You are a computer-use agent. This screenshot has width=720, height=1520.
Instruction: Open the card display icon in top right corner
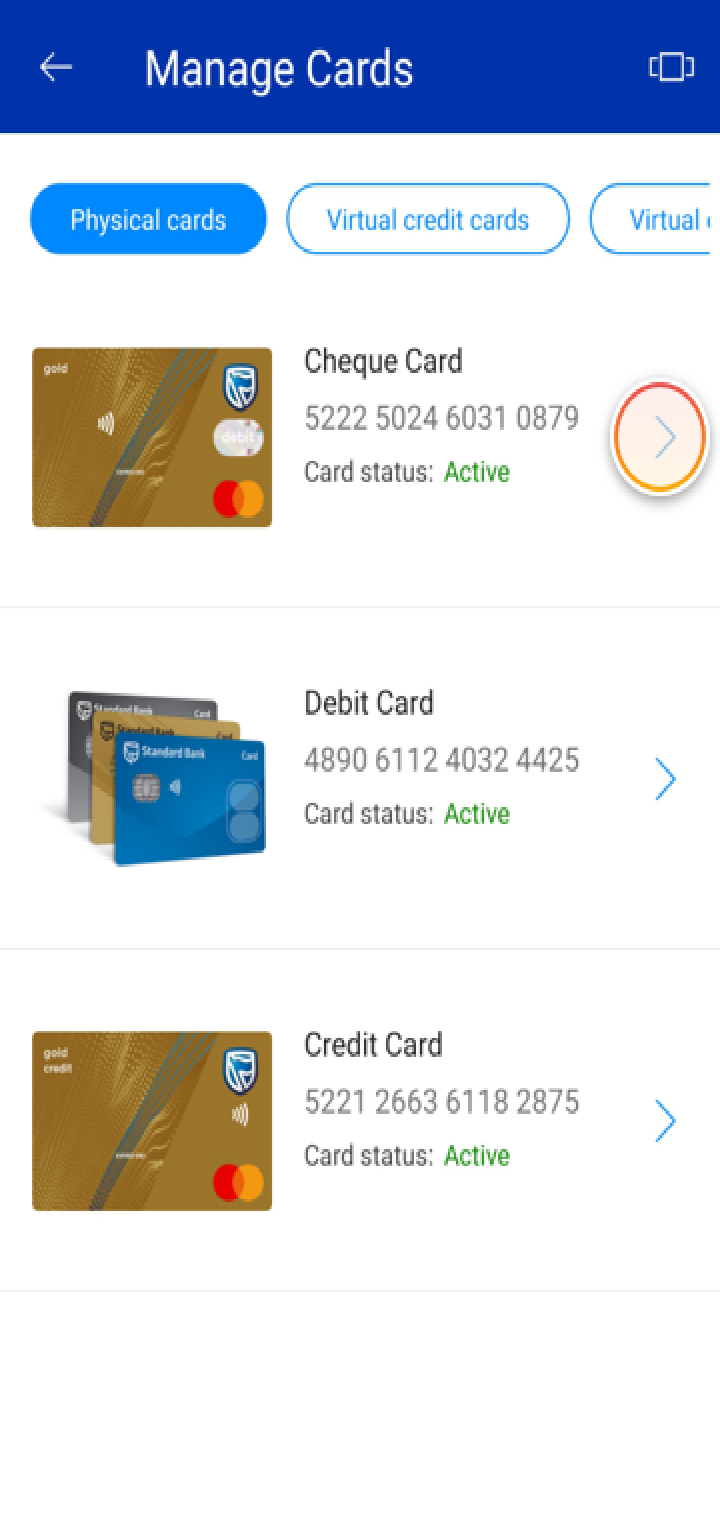[670, 67]
